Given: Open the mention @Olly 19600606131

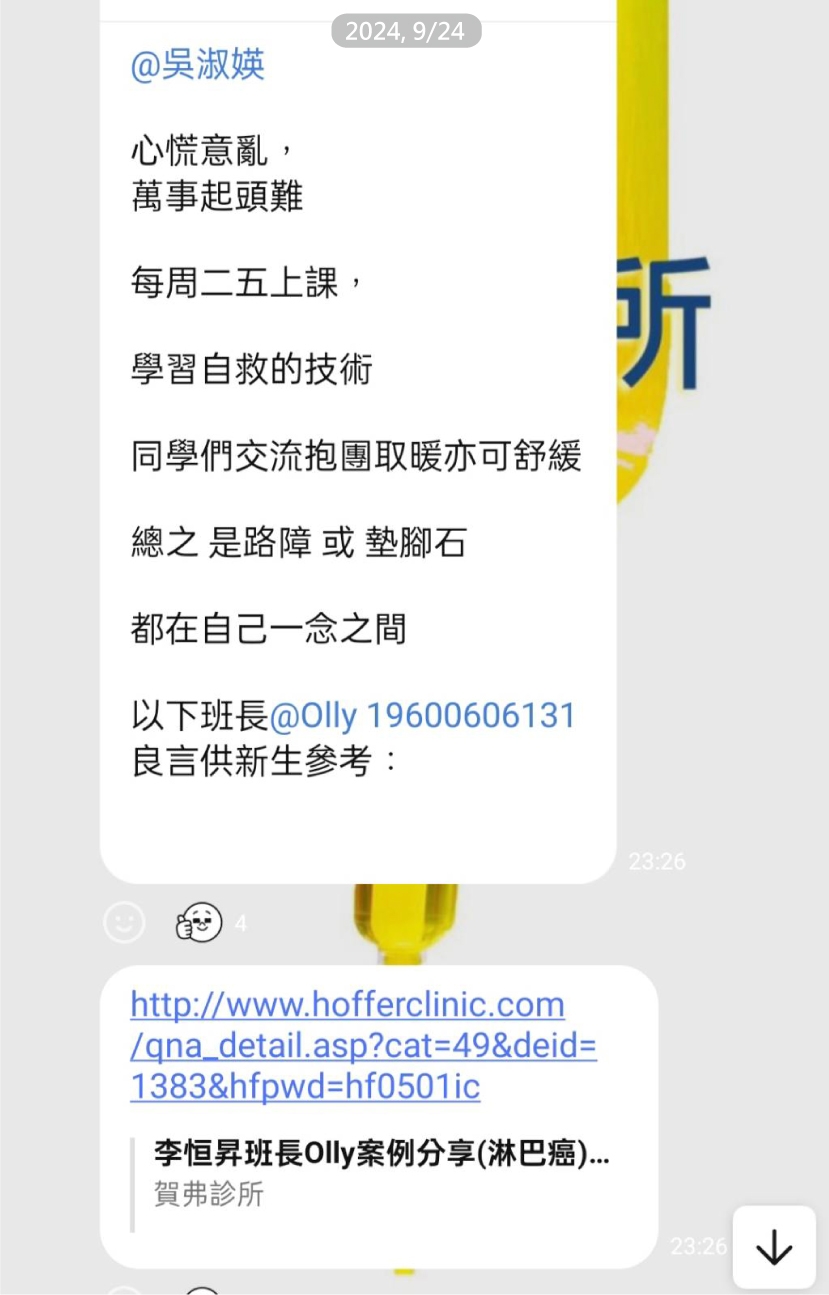Looking at the screenshot, I should [x=422, y=716].
